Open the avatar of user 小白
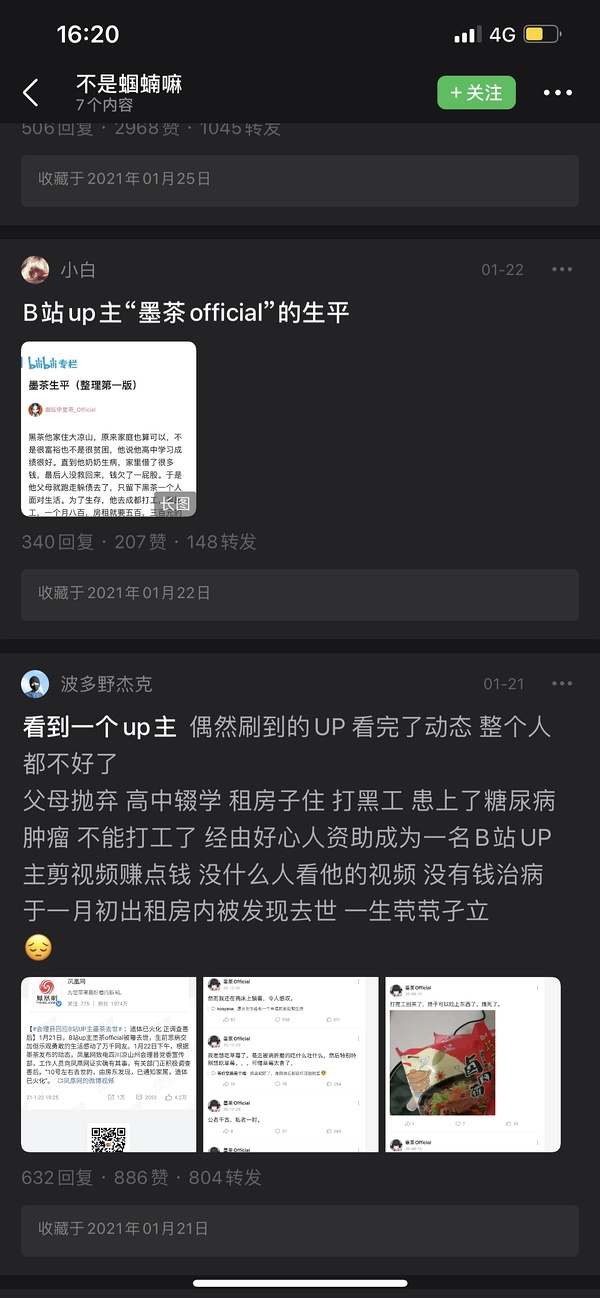 tap(35, 270)
